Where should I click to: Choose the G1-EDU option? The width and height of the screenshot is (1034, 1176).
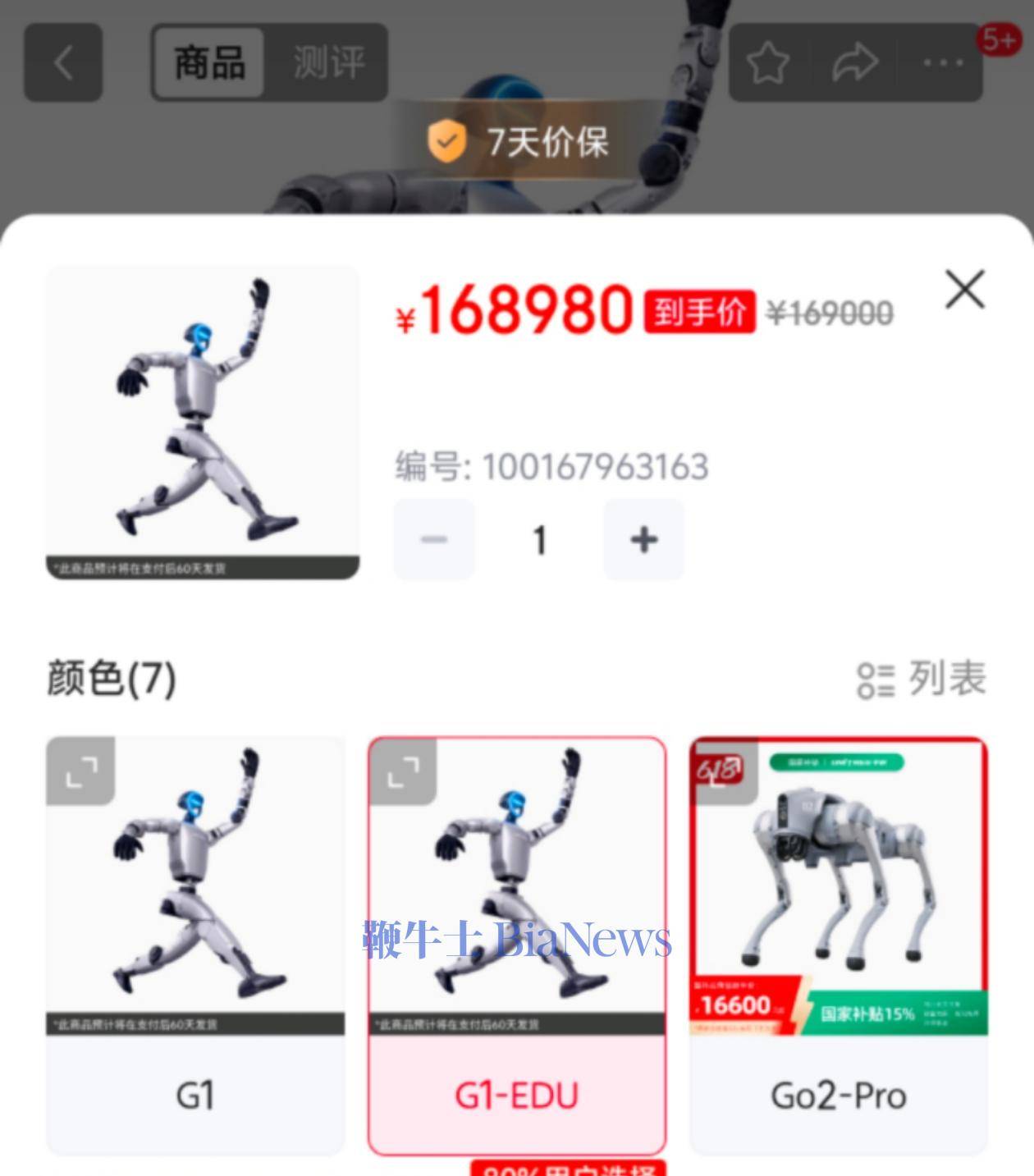click(516, 1094)
